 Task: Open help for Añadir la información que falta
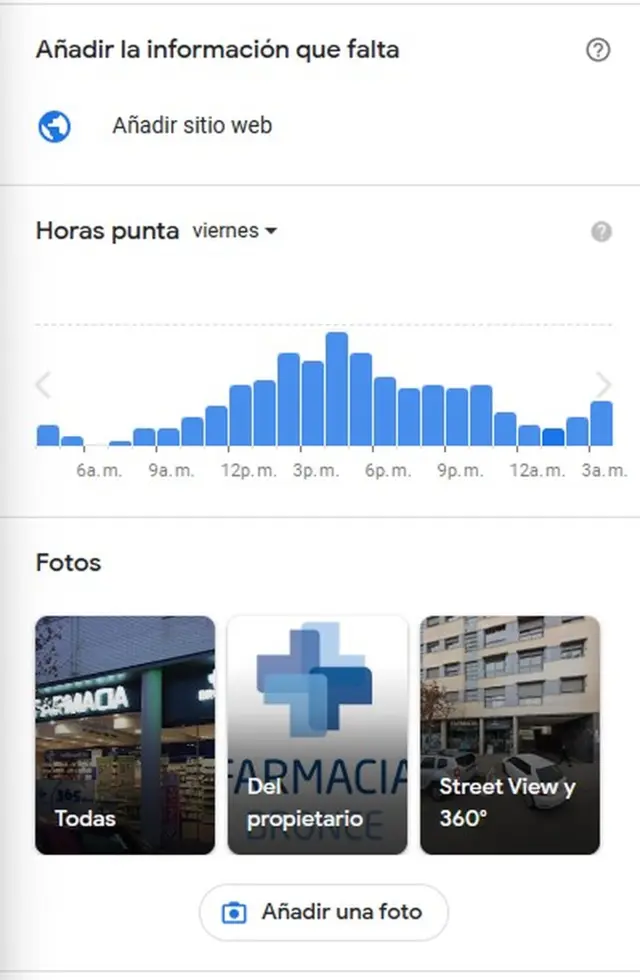pos(598,50)
